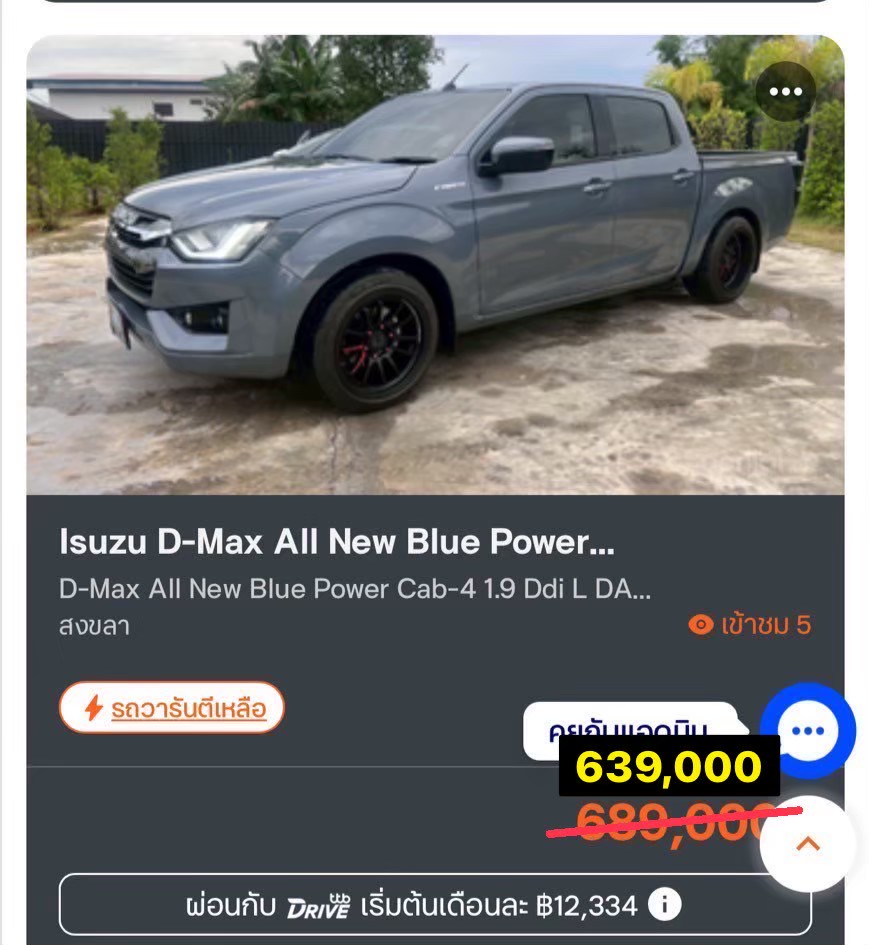View the ผ่อนกับ Drive monthly installment offer
Screen dimensions: 869x945
coord(410,906)
